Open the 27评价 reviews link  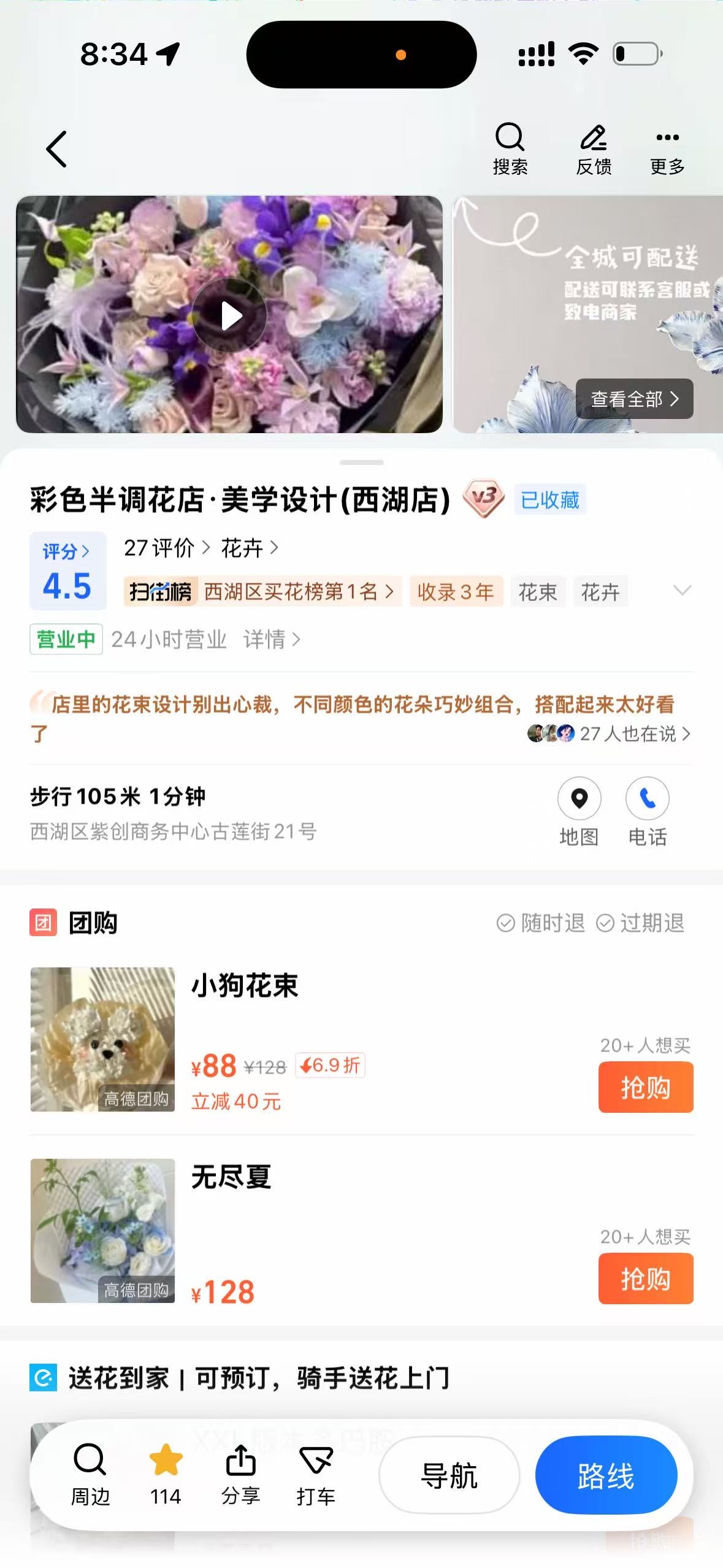(167, 548)
